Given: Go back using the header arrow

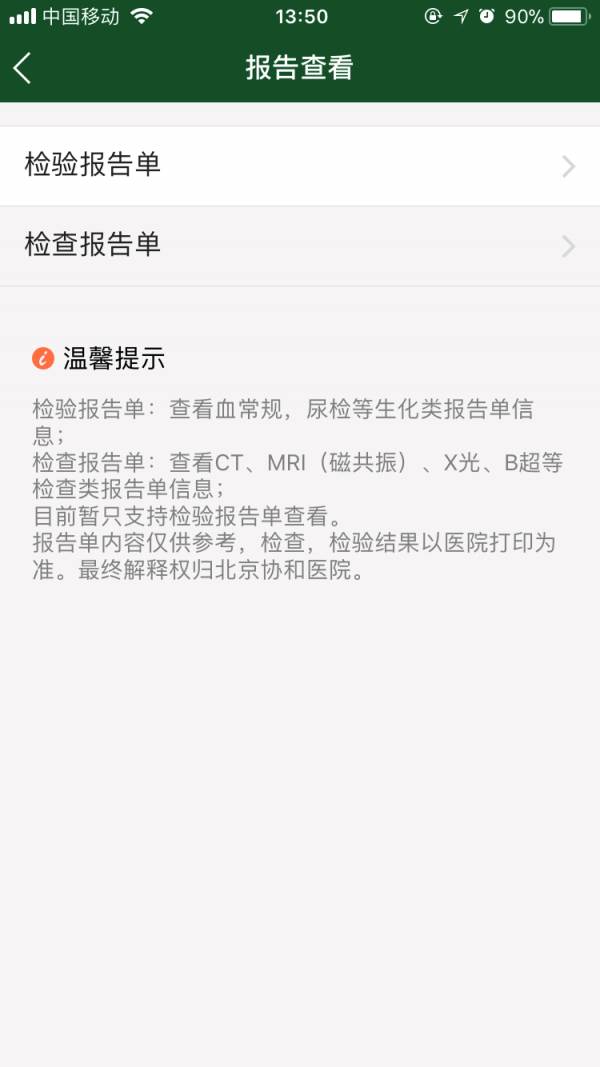Looking at the screenshot, I should point(23,68).
